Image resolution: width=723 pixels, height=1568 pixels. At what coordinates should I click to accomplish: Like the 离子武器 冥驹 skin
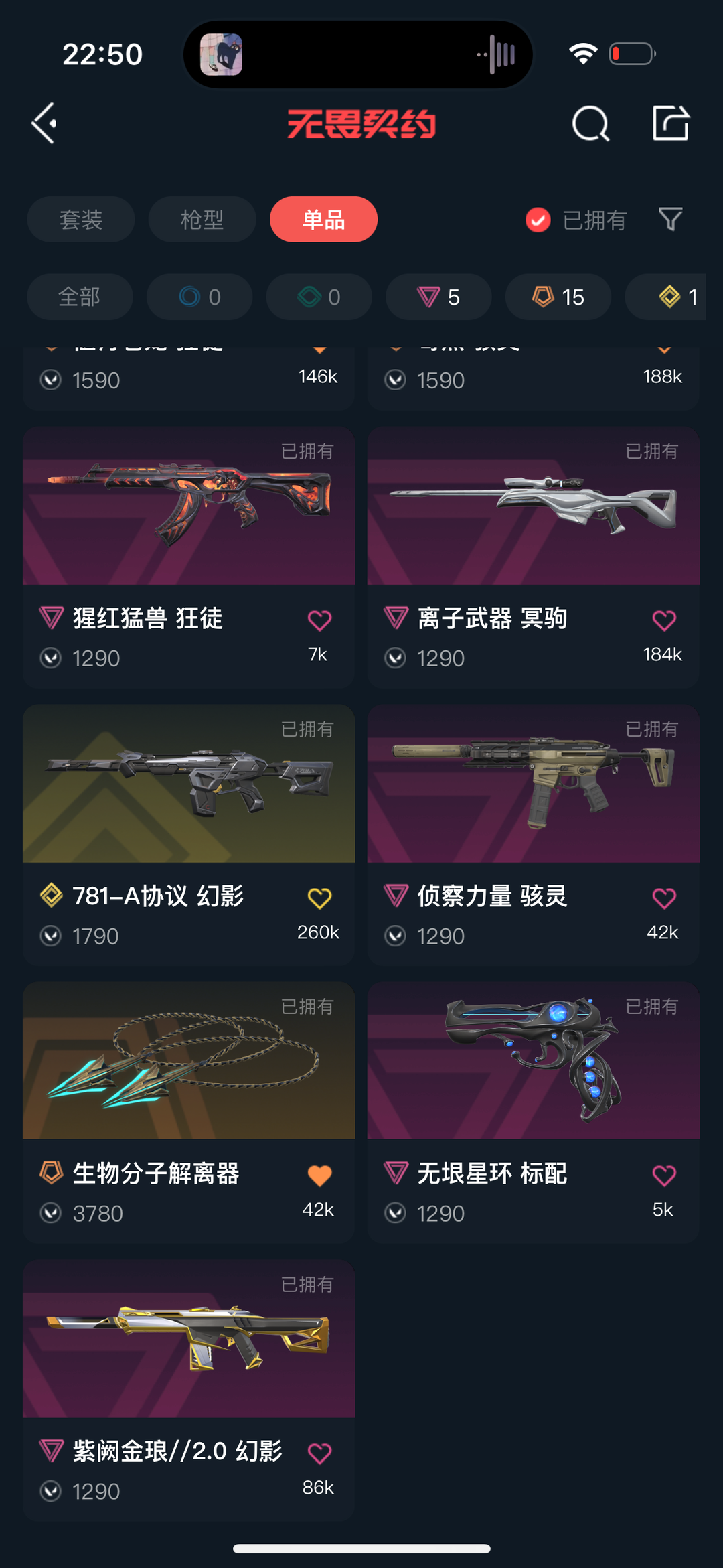pos(664,620)
